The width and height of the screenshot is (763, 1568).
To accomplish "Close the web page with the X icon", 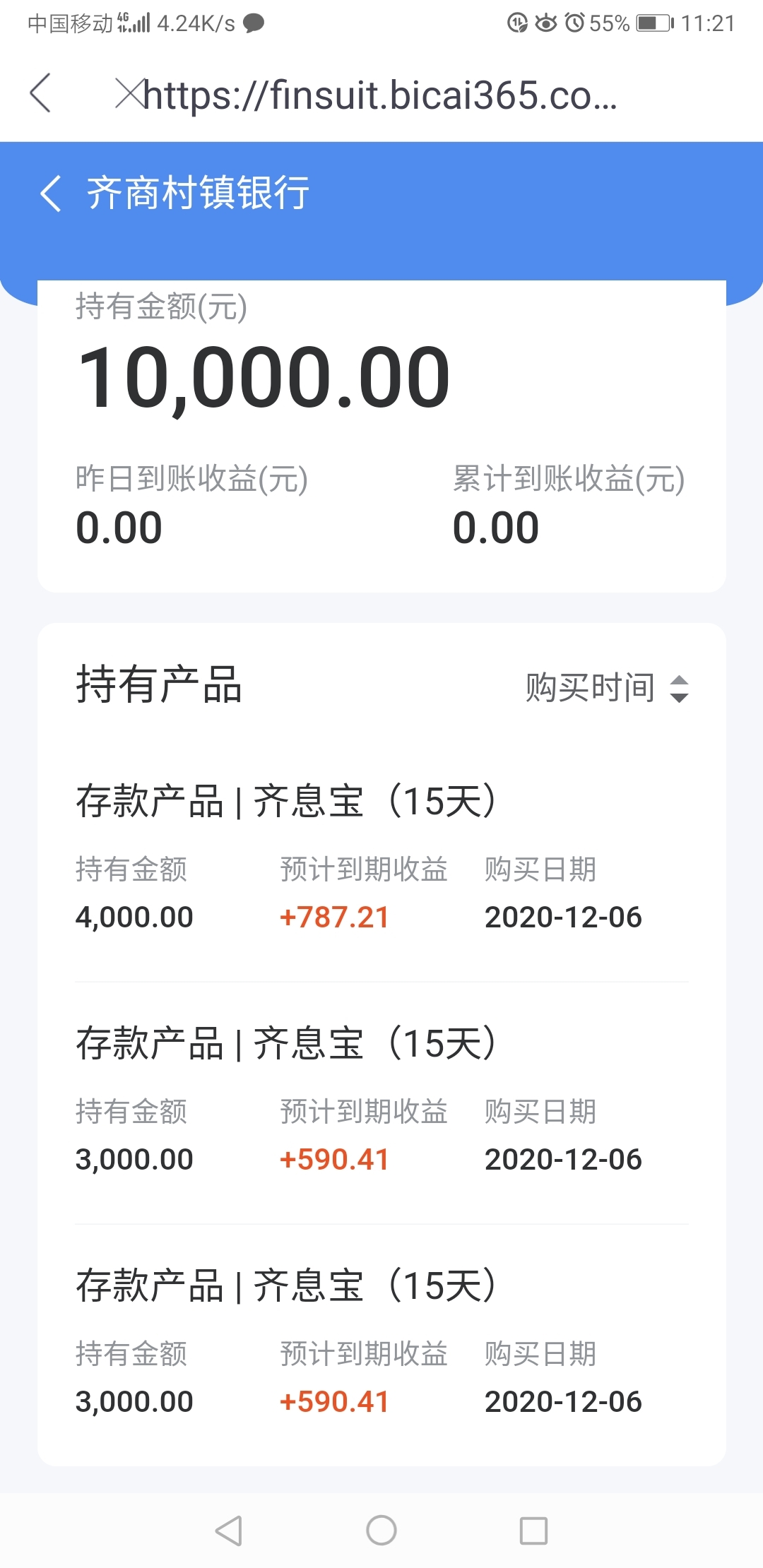I will 129,94.
